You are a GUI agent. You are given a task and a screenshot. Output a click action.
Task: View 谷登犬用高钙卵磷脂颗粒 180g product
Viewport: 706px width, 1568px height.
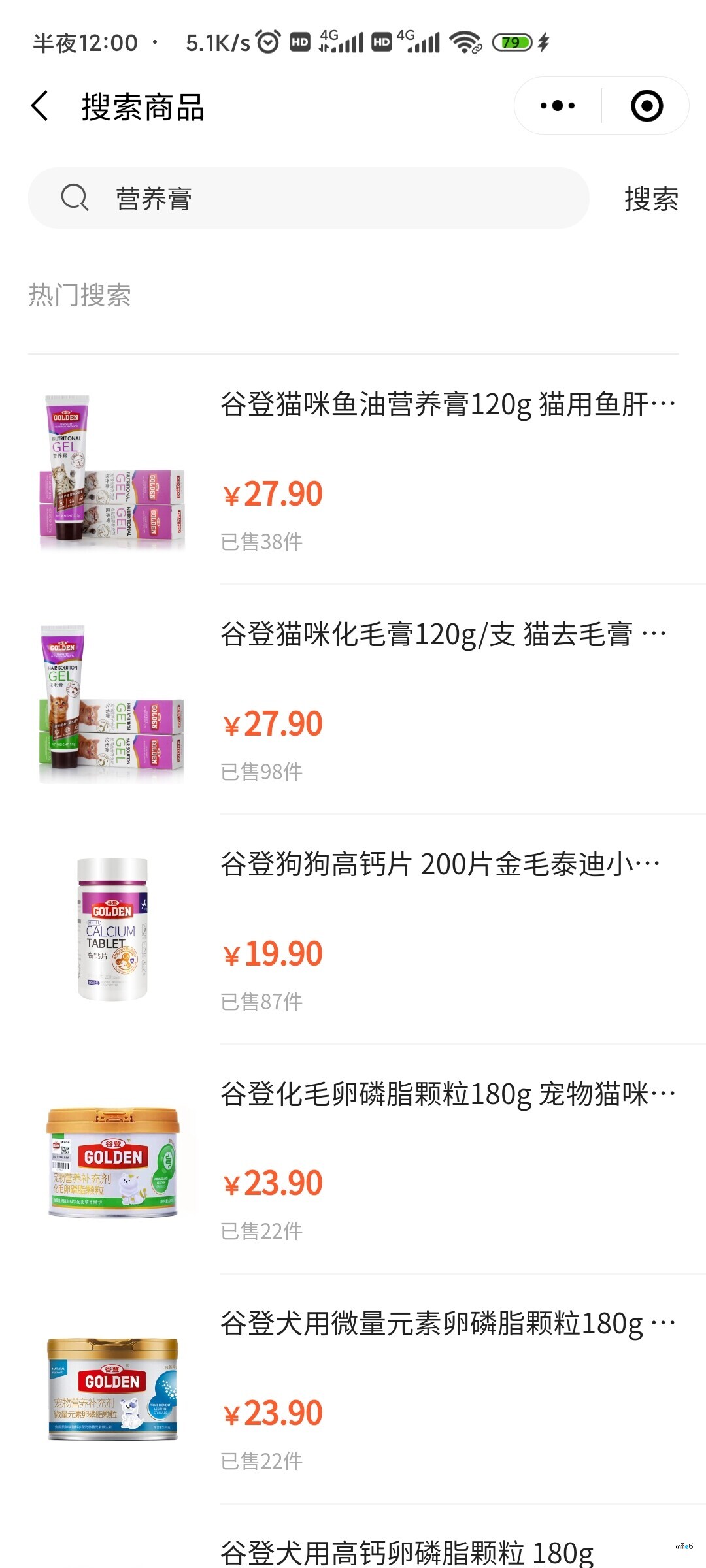click(407, 1552)
